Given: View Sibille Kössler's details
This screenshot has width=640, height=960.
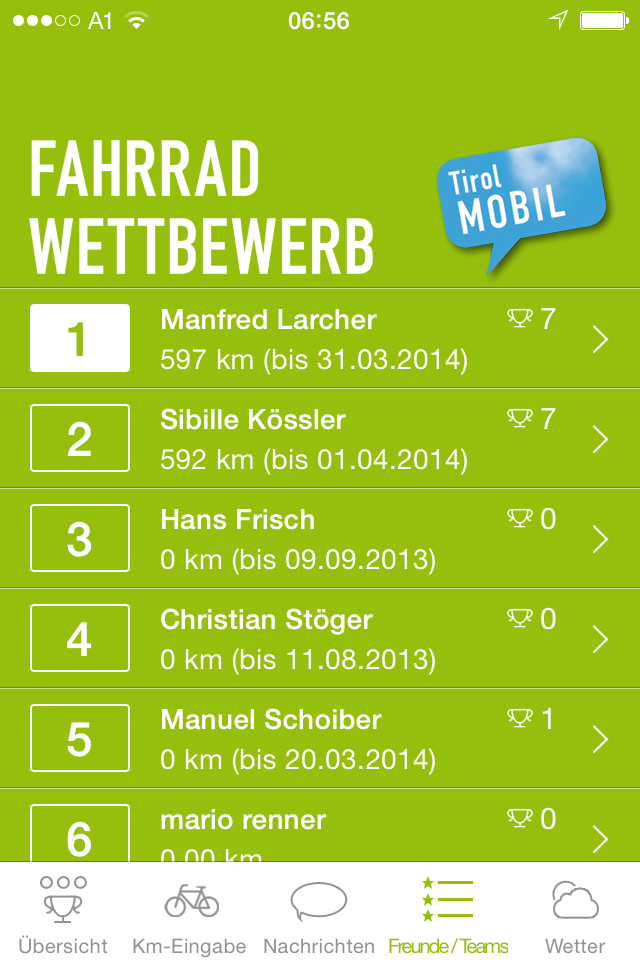Looking at the screenshot, I should [x=320, y=439].
